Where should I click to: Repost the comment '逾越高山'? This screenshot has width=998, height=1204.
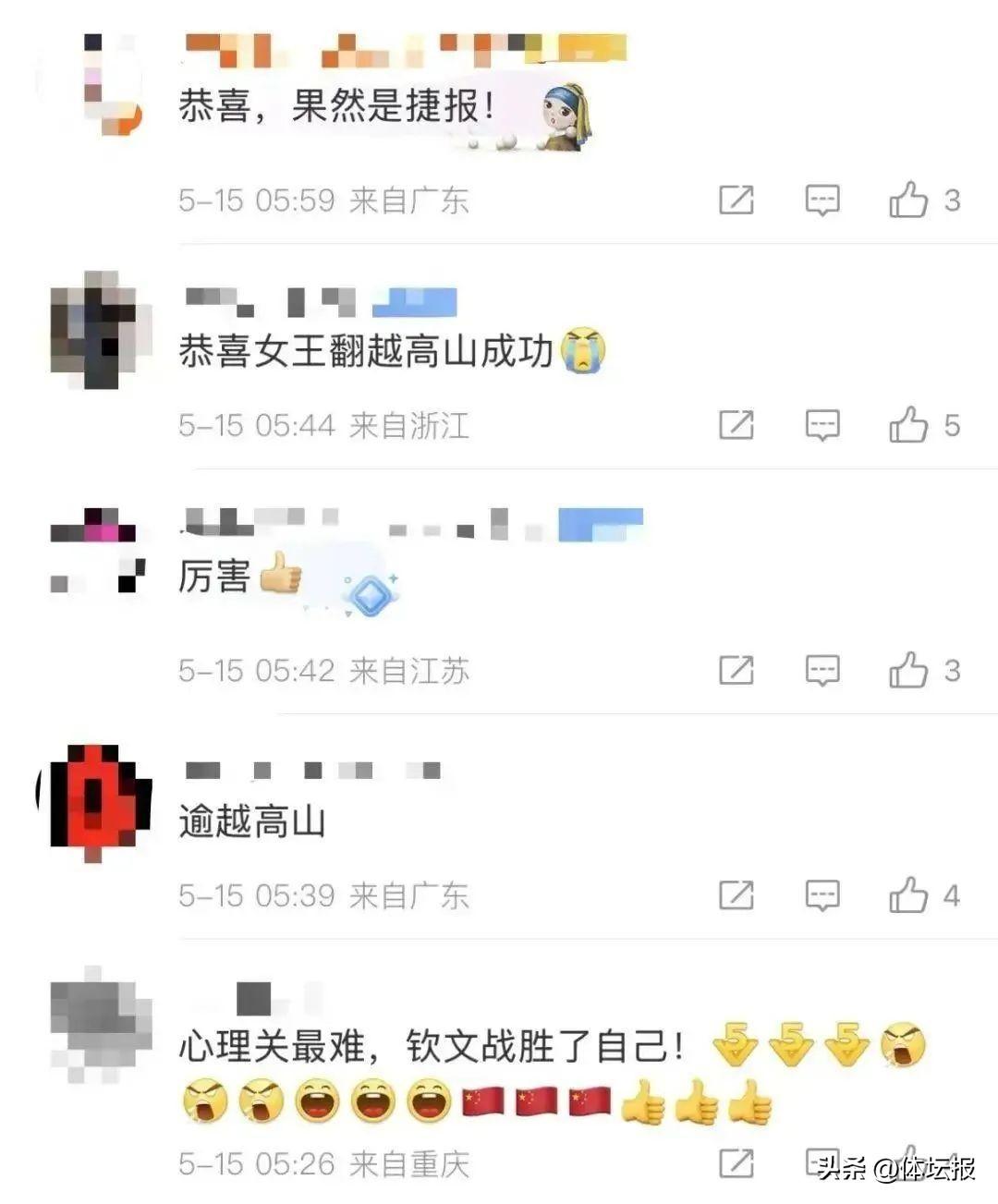736,894
